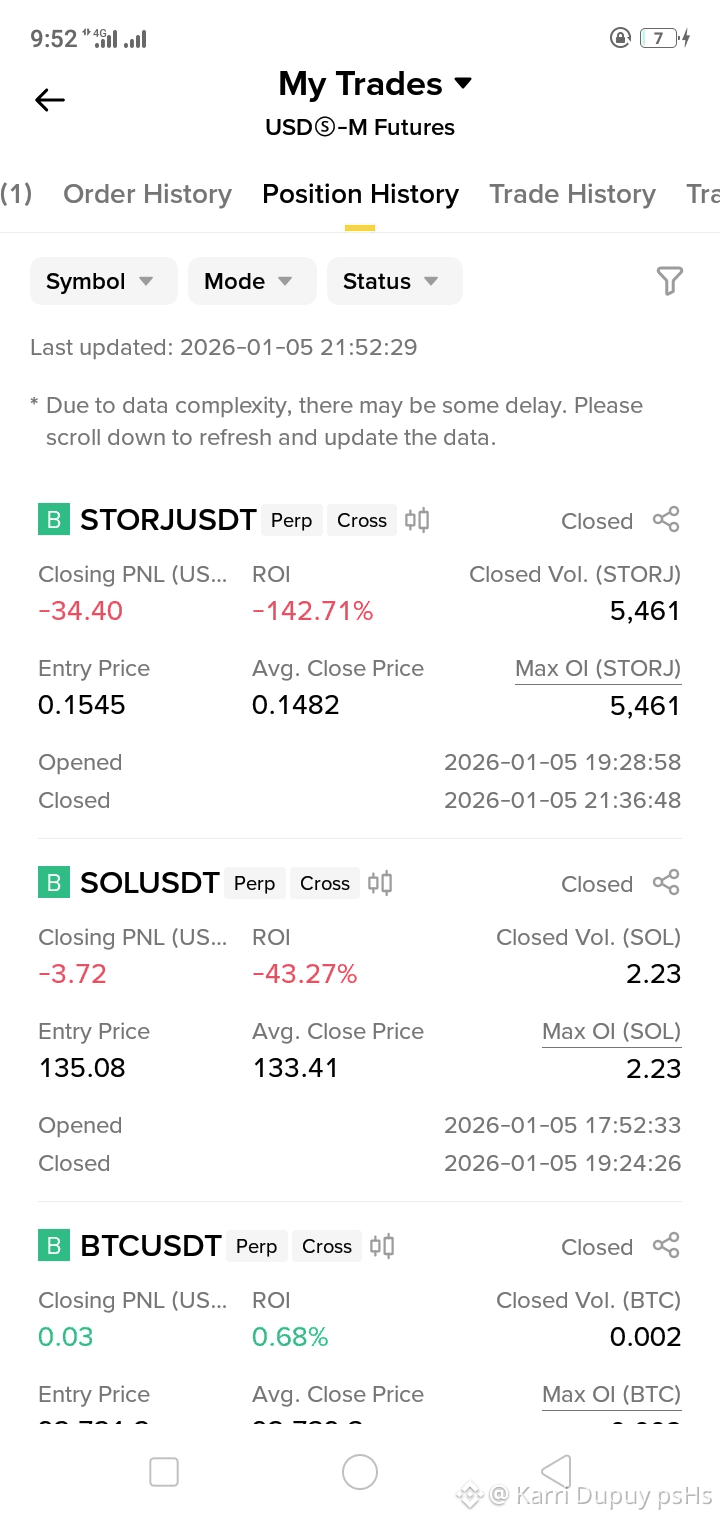This screenshot has height=1520, width=720.
Task: Open the SOLUSDT chart icon
Action: [380, 883]
